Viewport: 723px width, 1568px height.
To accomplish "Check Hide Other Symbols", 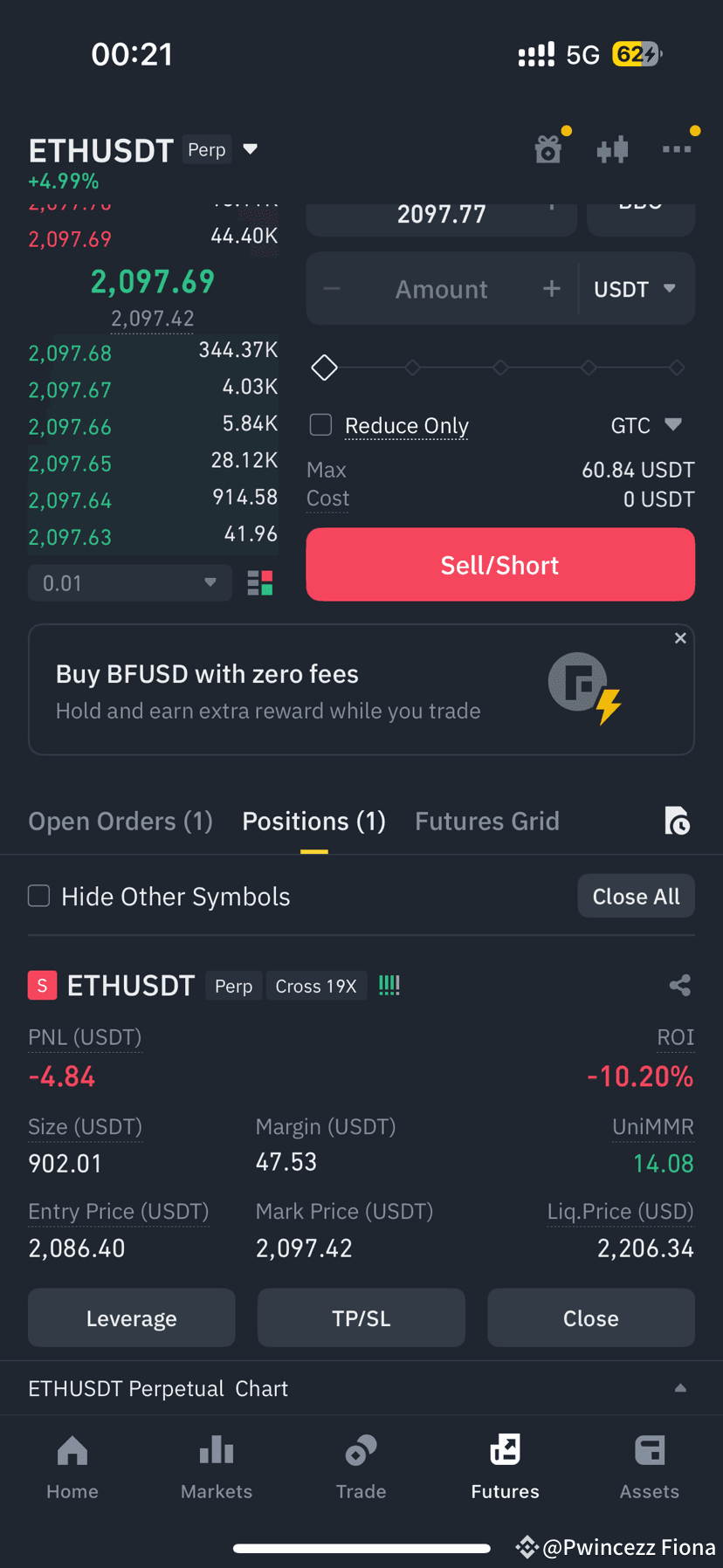I will 39,896.
